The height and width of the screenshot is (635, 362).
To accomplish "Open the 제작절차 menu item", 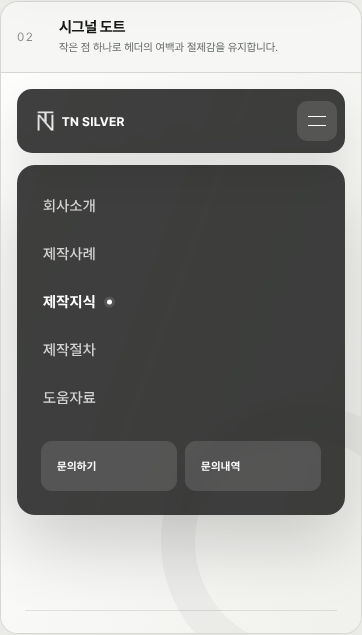I will [x=69, y=349].
